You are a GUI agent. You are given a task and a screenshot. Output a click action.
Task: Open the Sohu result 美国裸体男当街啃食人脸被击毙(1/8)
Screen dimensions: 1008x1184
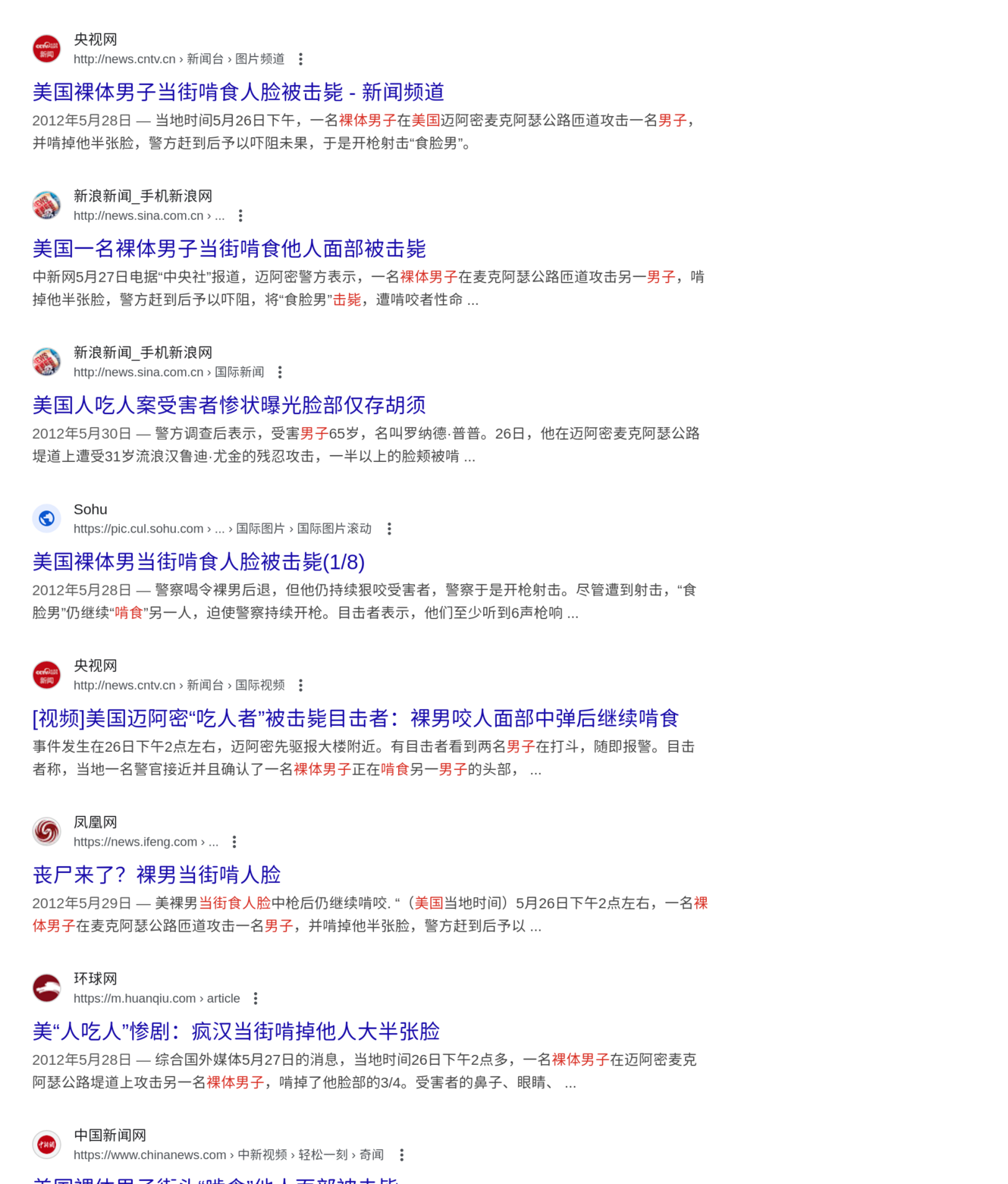coord(199,562)
